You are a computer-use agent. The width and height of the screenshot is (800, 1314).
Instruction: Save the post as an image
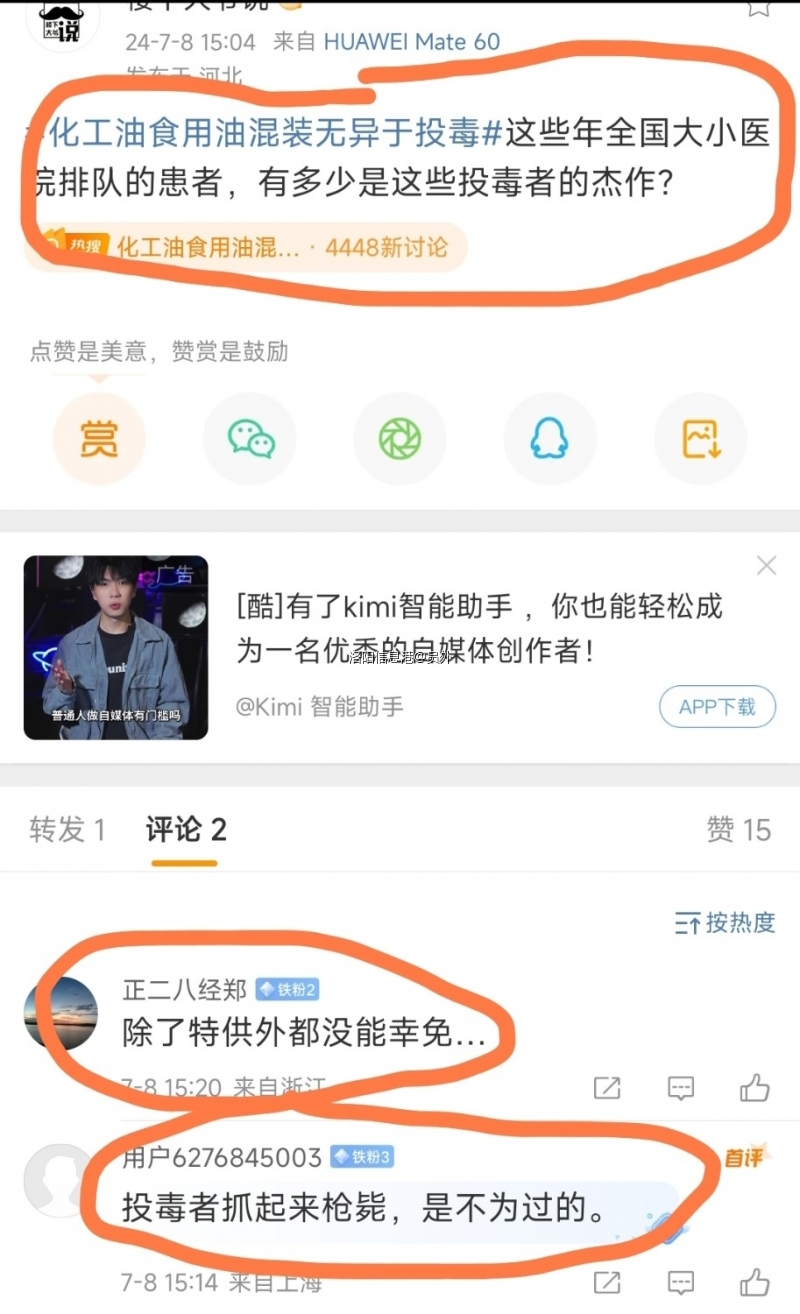point(699,438)
